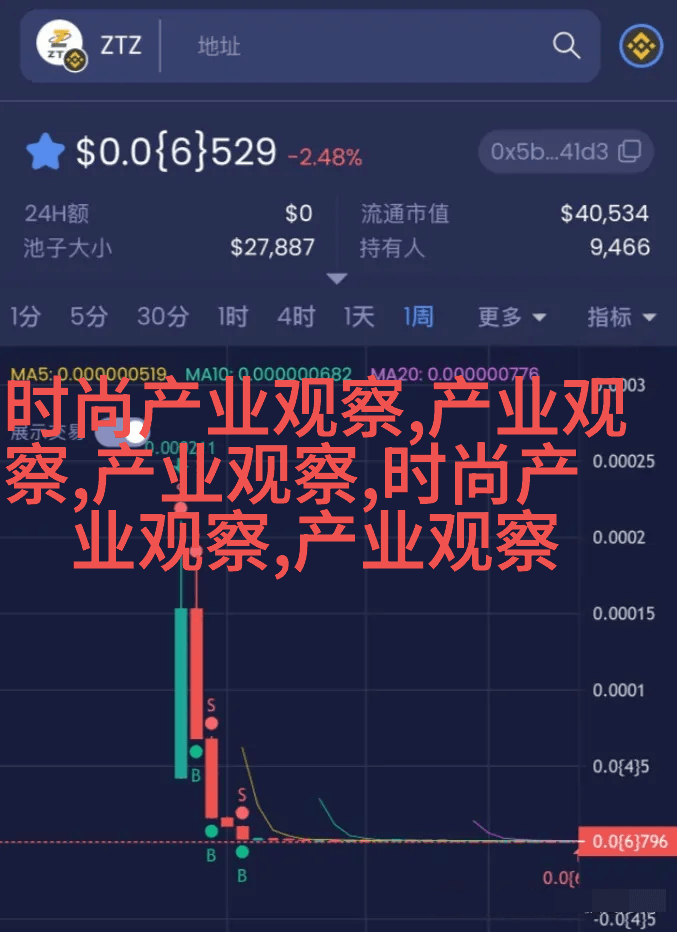Select the 1时 timeframe

click(232, 317)
